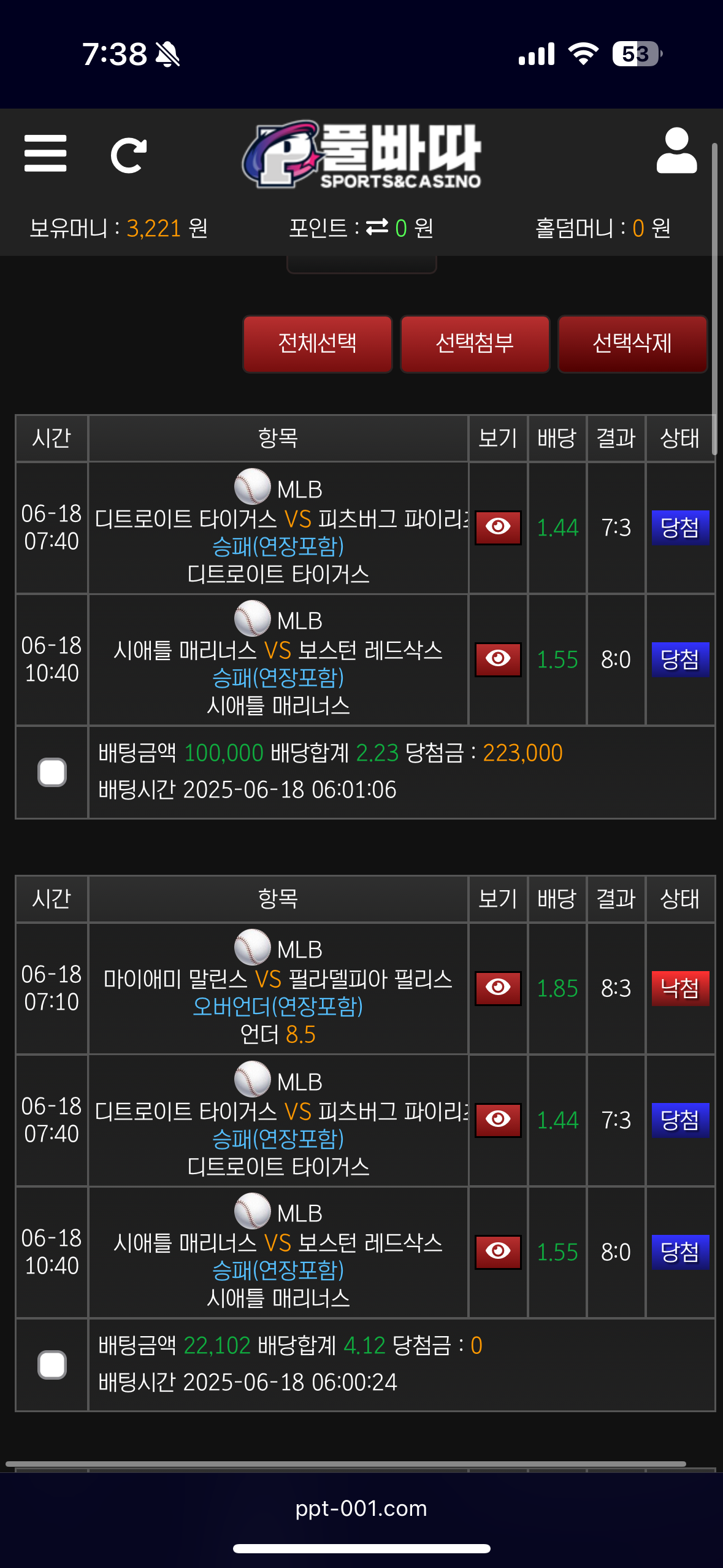This screenshot has width=723, height=1568.
Task: Tap the points exchange arrows icon
Action: [377, 228]
